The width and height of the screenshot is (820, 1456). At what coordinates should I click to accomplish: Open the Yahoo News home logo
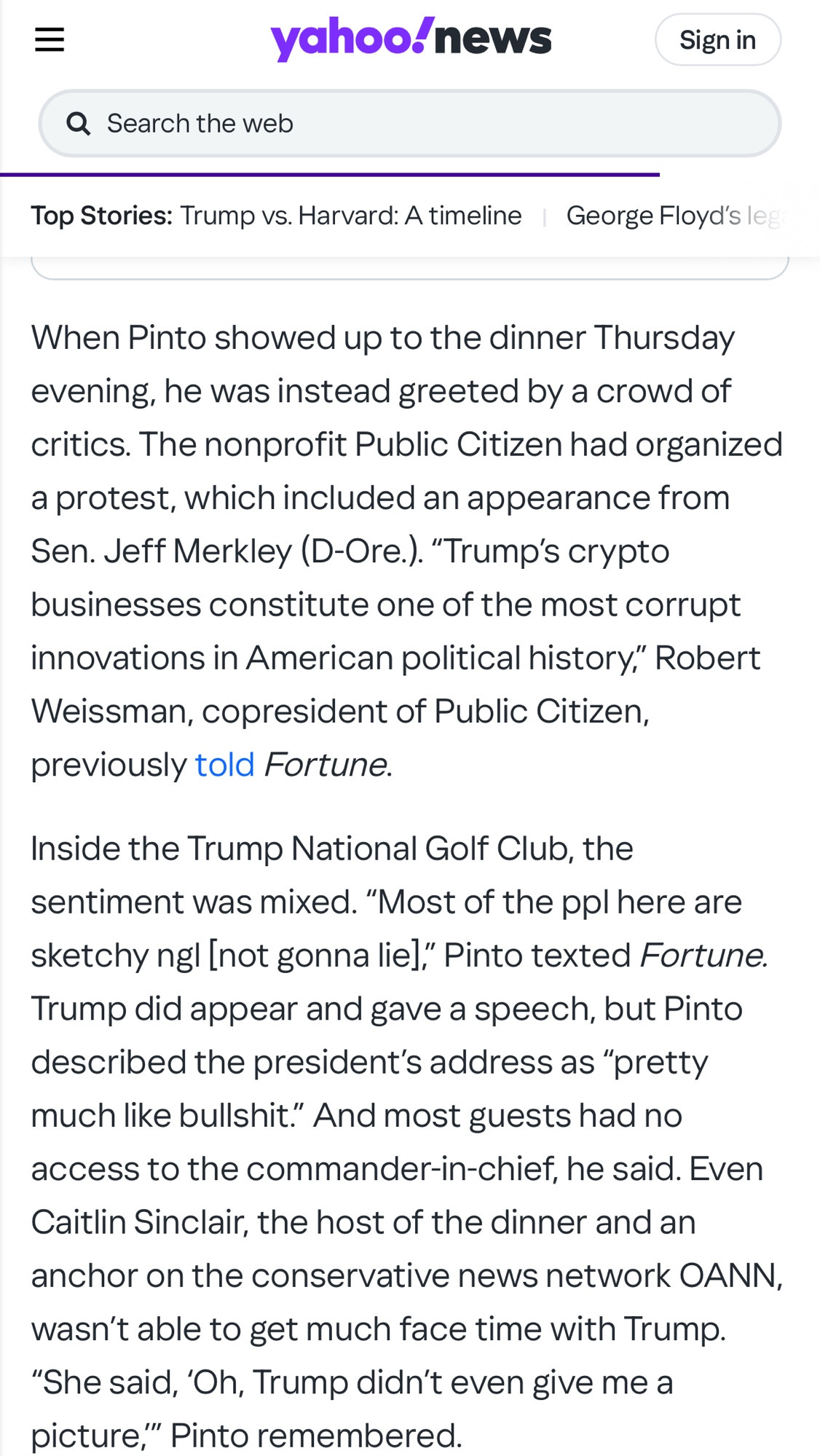click(x=411, y=39)
